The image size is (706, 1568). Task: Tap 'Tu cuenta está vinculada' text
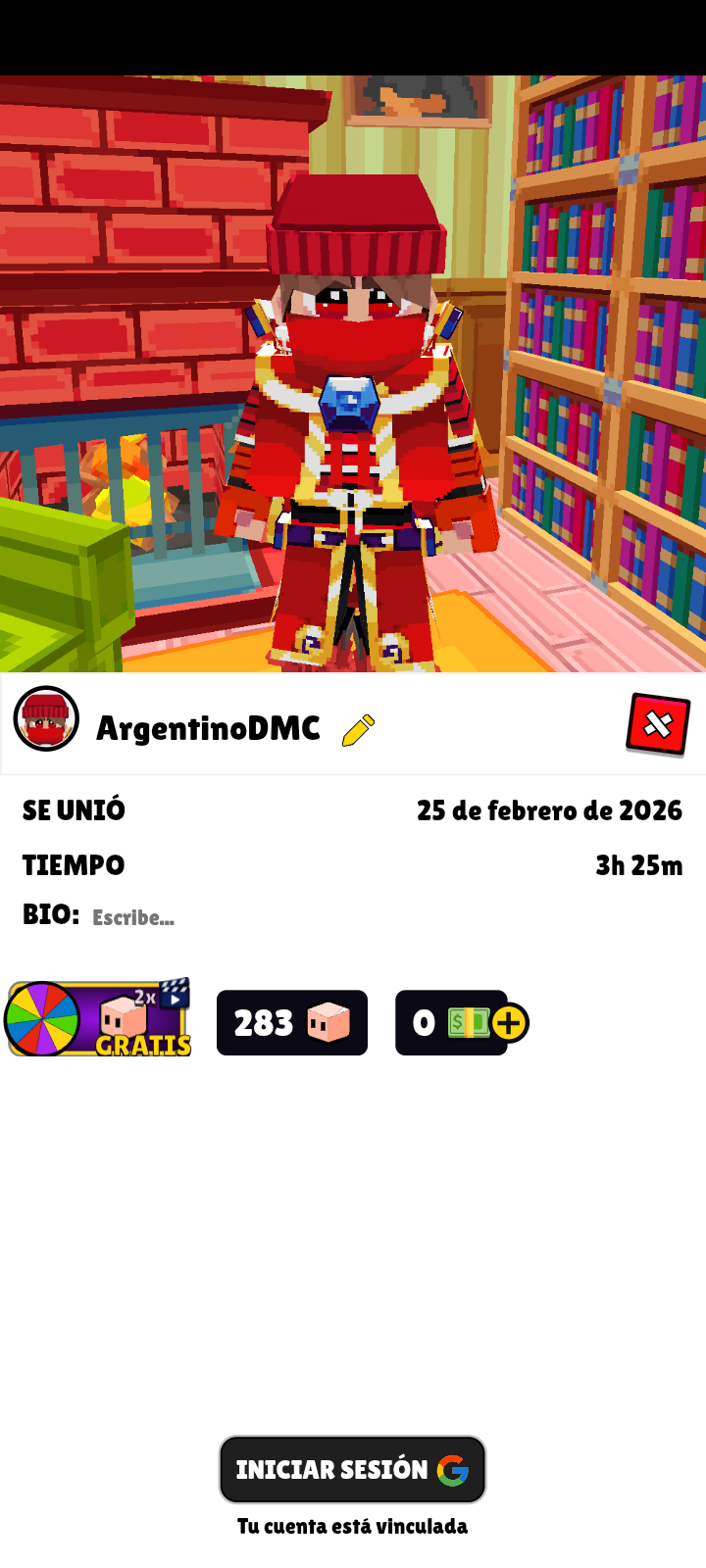click(x=353, y=1525)
